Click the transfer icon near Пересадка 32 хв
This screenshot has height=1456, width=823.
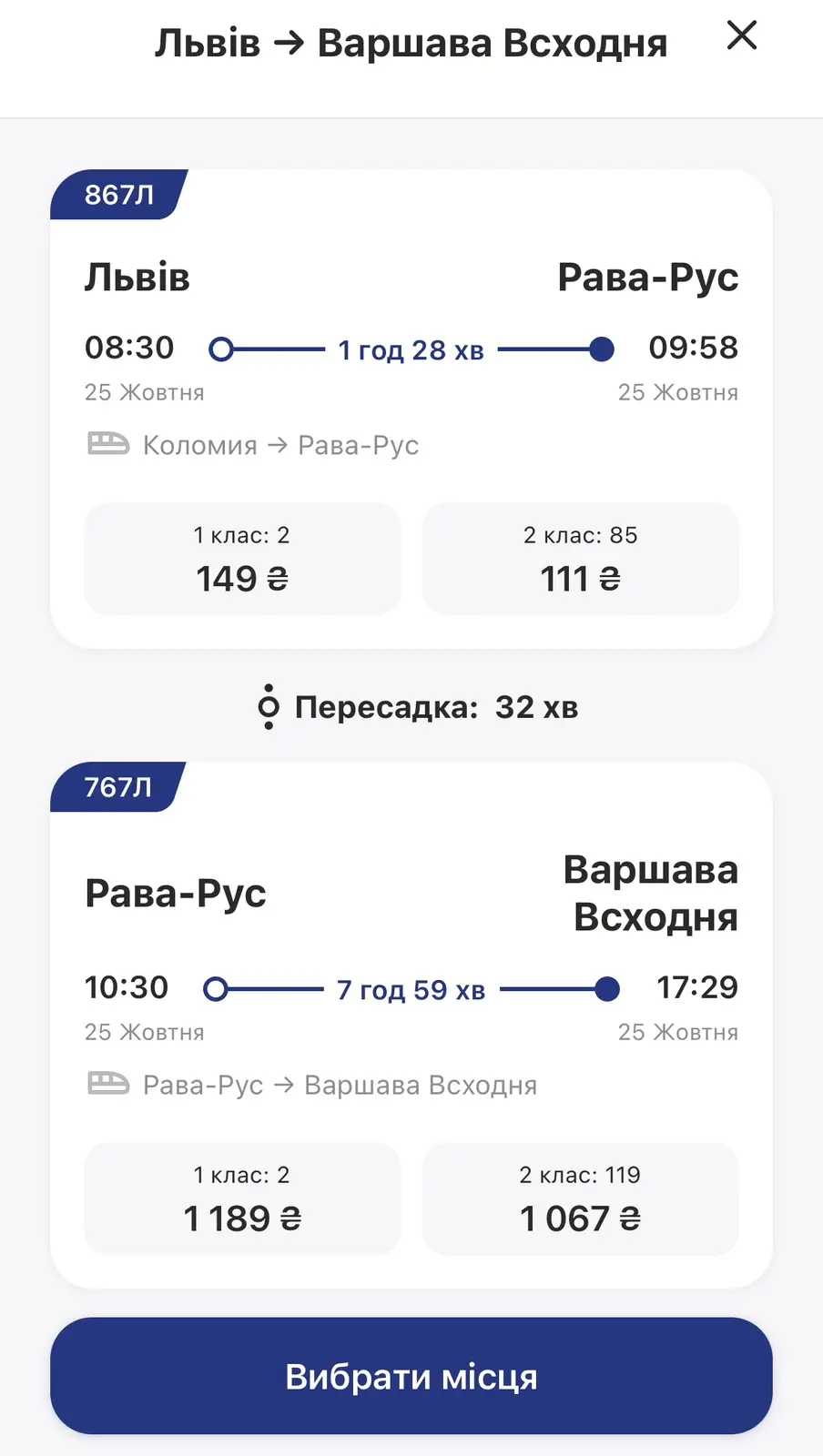point(268,707)
